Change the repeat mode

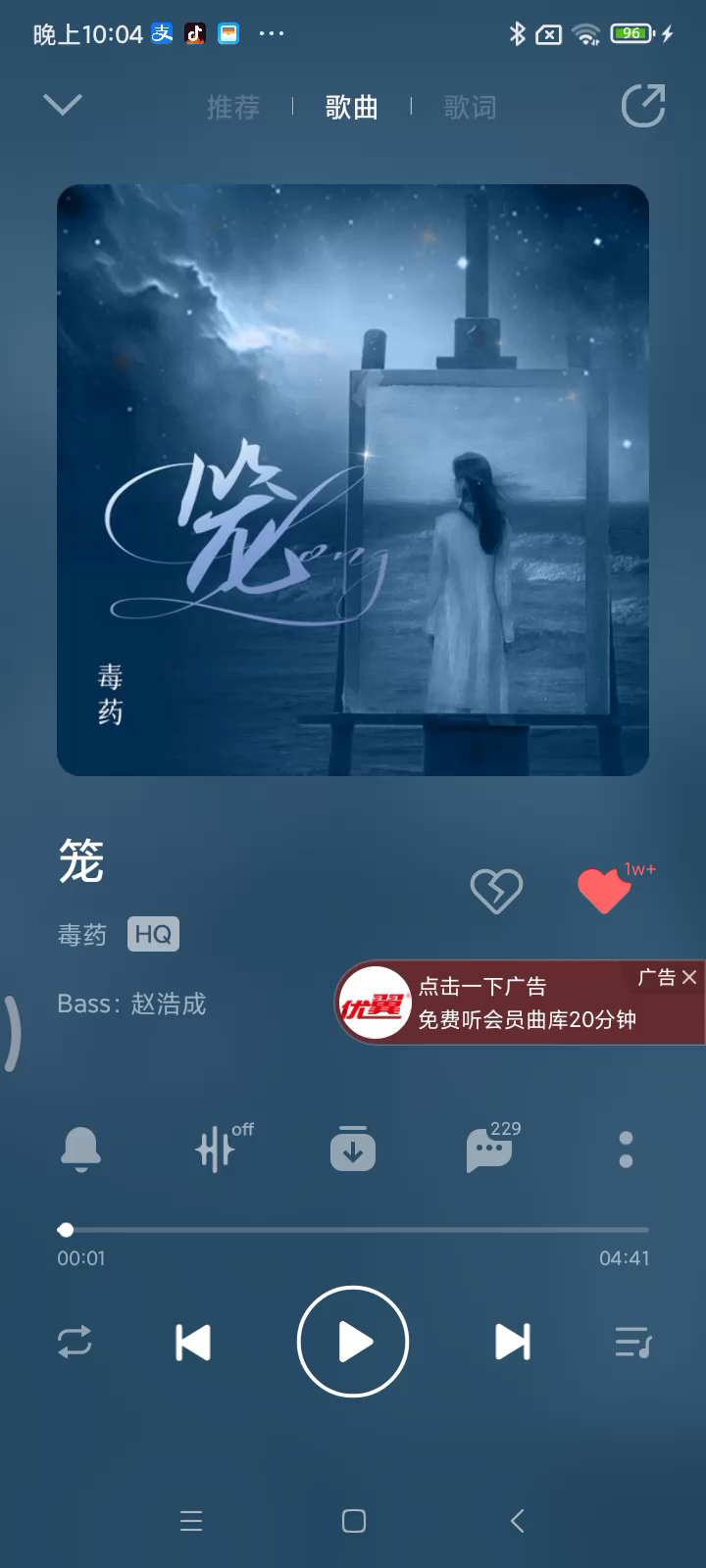pos(76,1342)
